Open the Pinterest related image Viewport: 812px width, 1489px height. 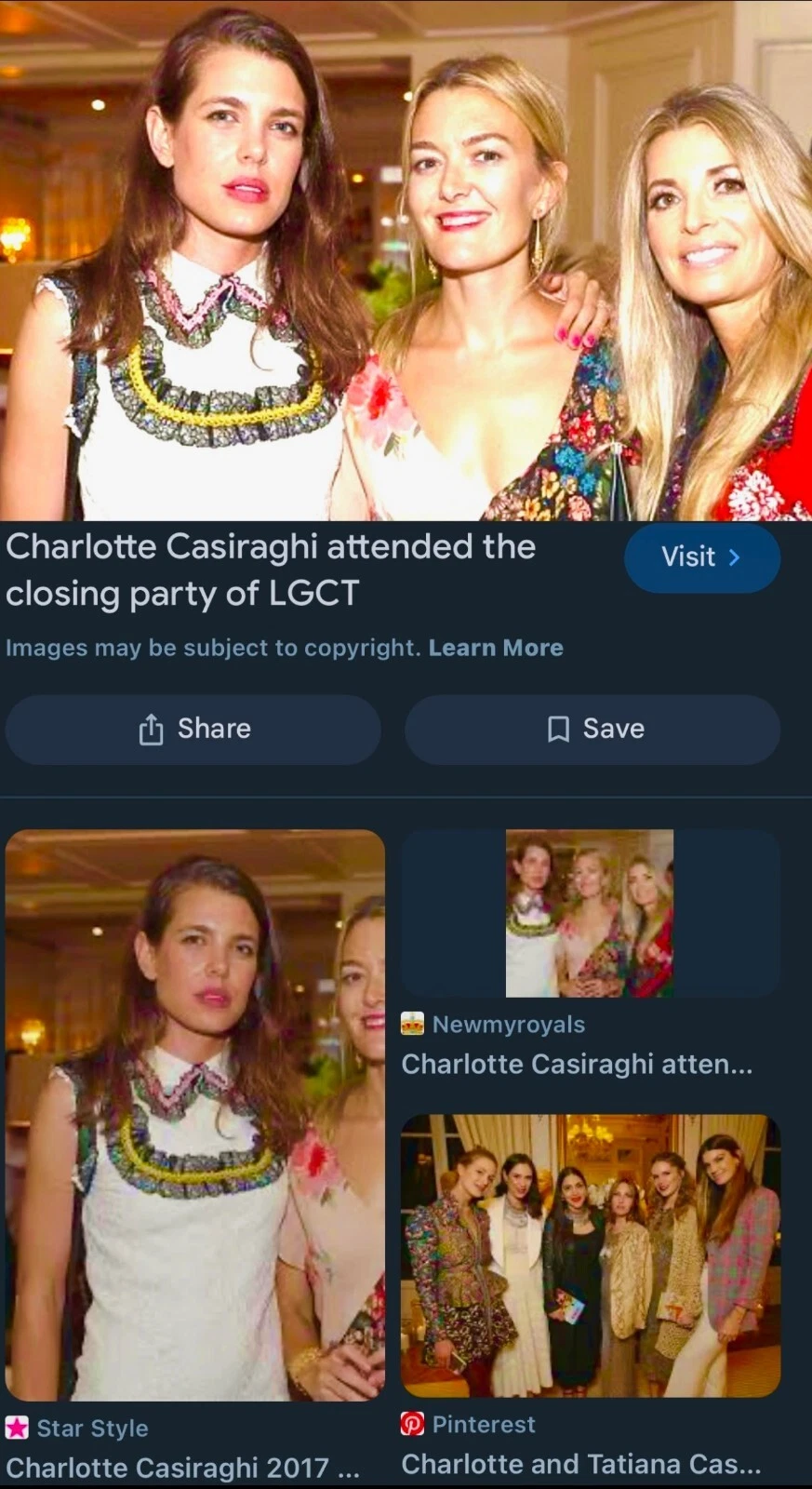coord(590,1254)
